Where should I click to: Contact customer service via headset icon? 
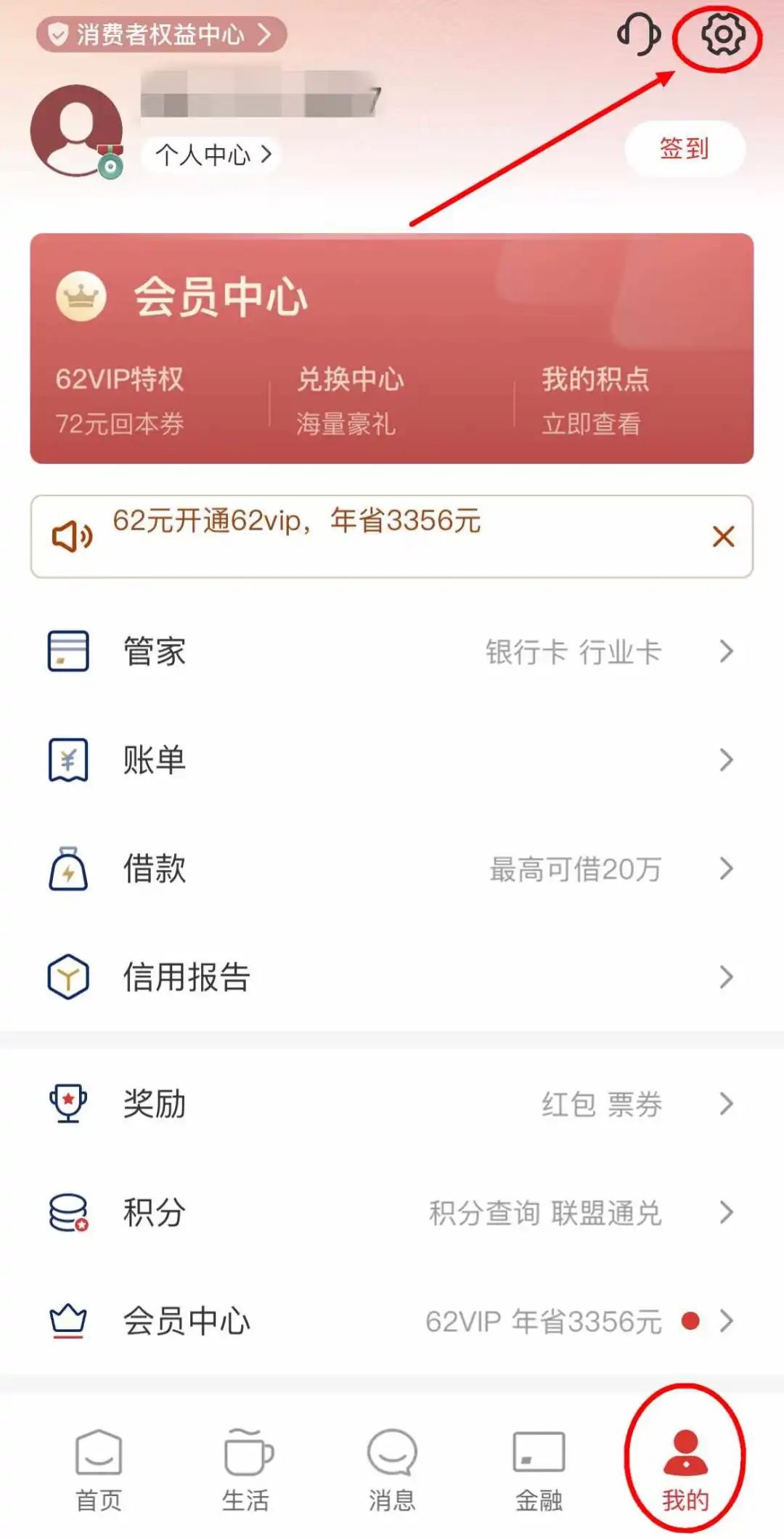(x=639, y=35)
